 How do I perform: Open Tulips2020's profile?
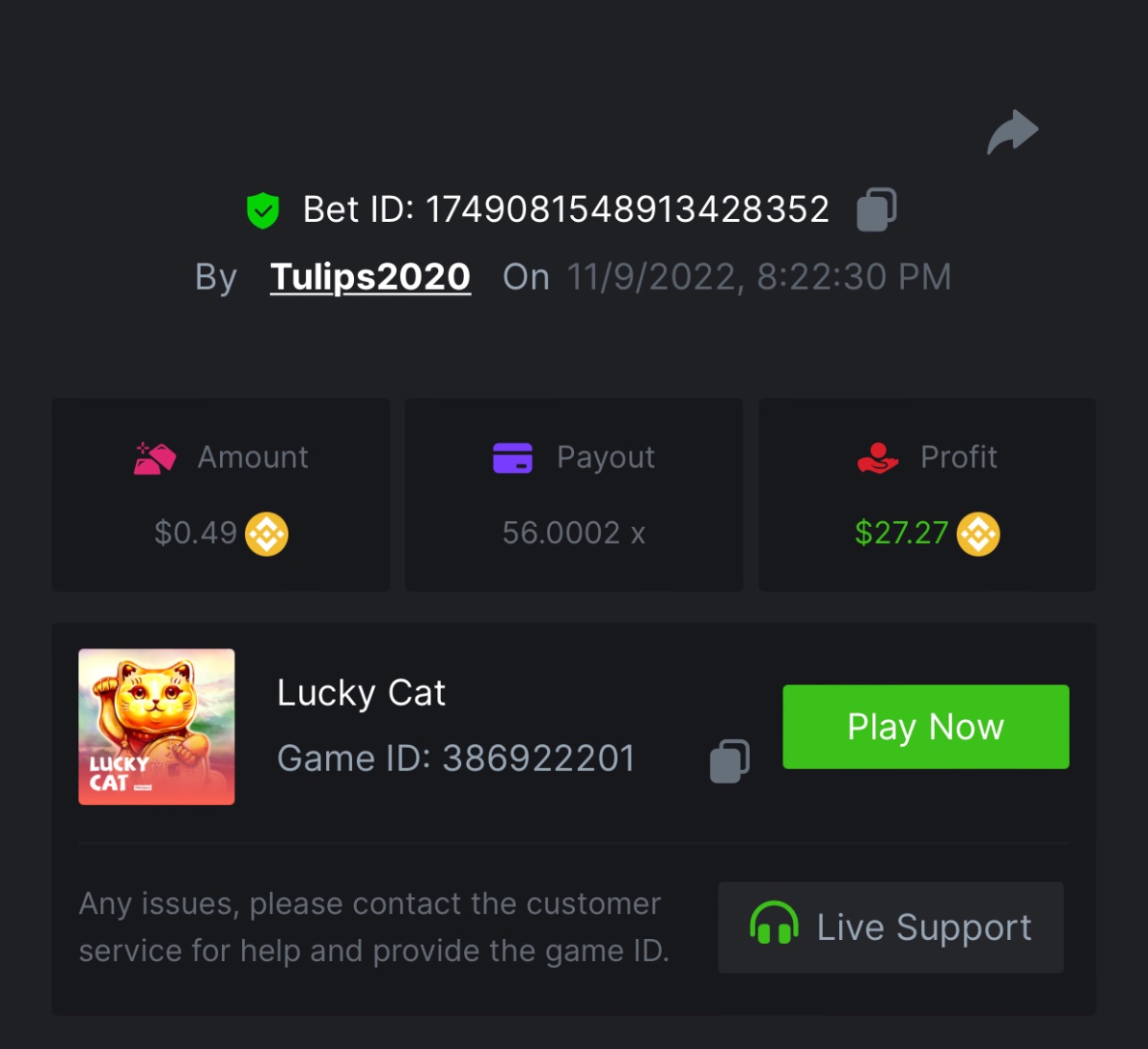370,277
